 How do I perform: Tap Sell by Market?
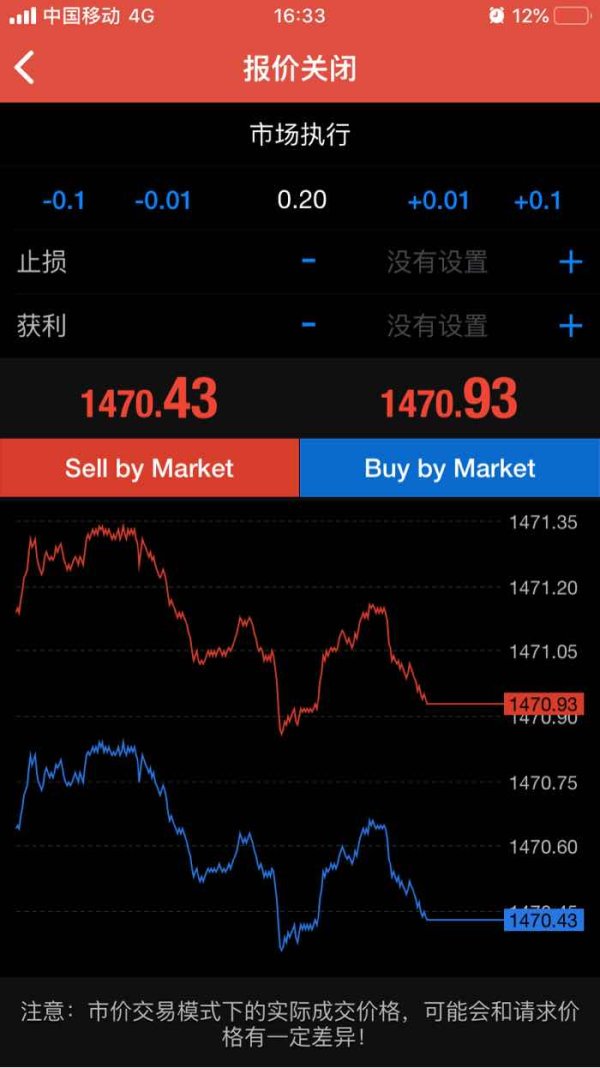149,468
